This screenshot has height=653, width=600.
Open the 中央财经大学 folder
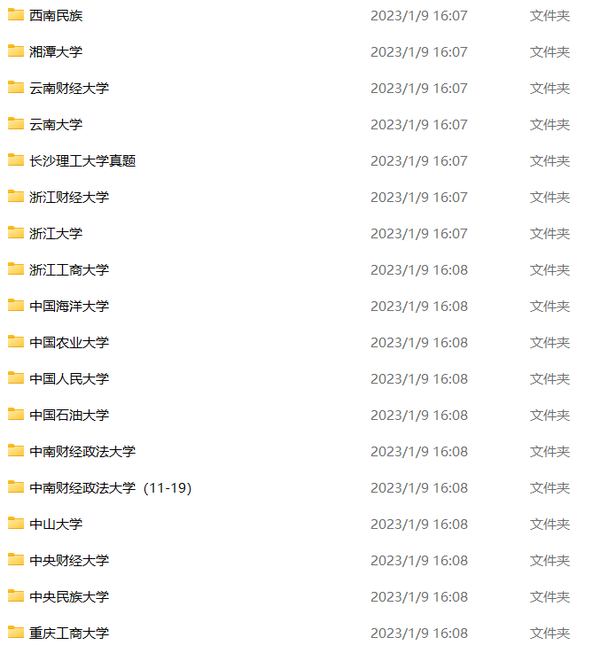click(69, 561)
